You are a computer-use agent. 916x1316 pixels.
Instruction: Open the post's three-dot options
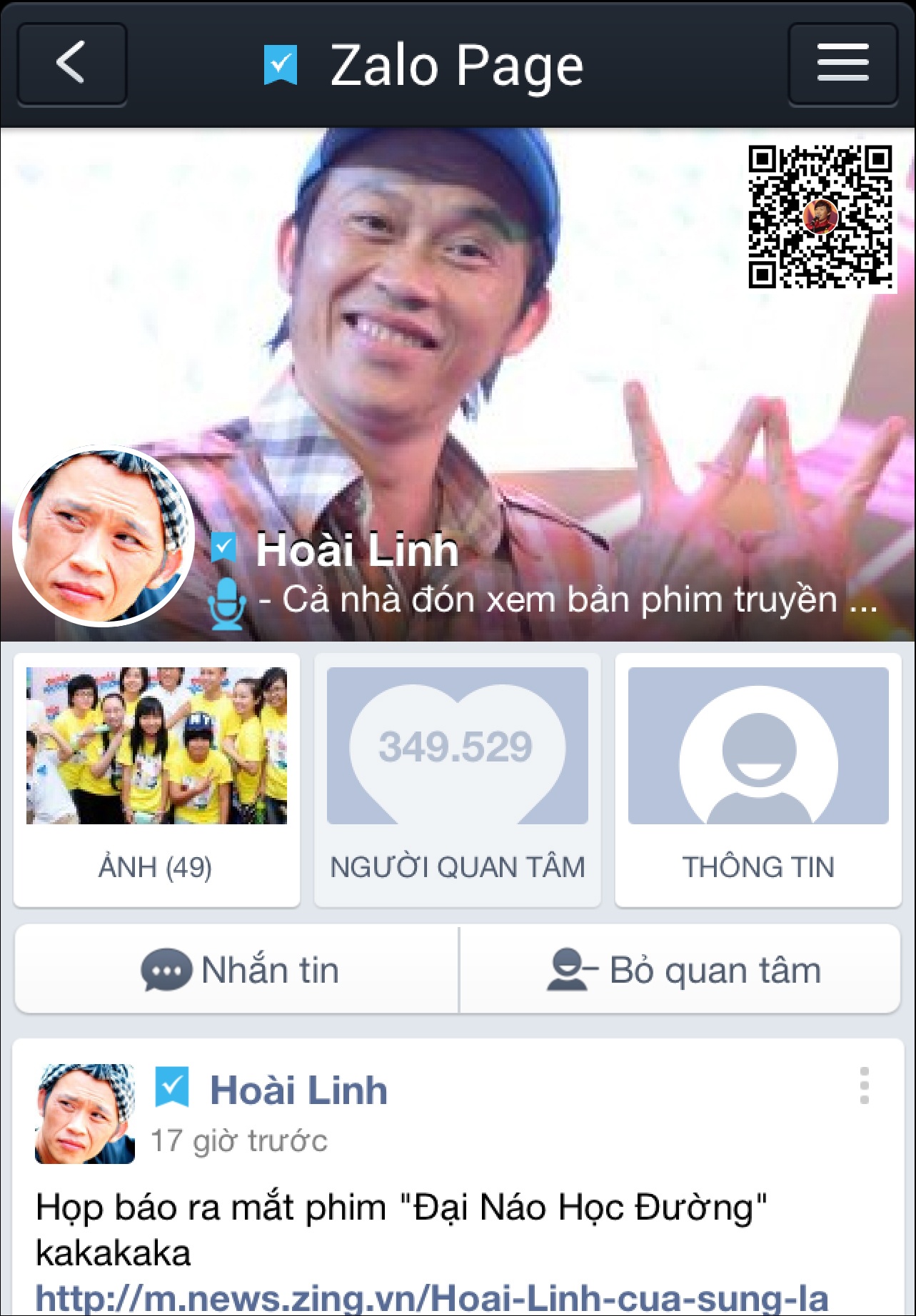[864, 1085]
